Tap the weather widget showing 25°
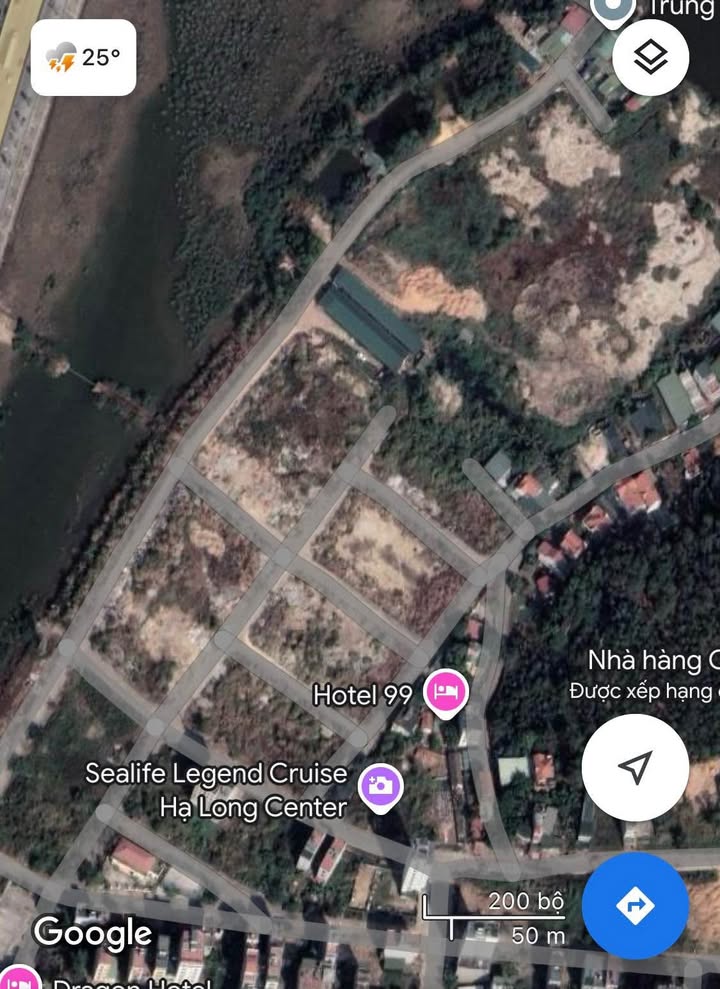The height and width of the screenshot is (989, 720). pyautogui.click(x=84, y=58)
